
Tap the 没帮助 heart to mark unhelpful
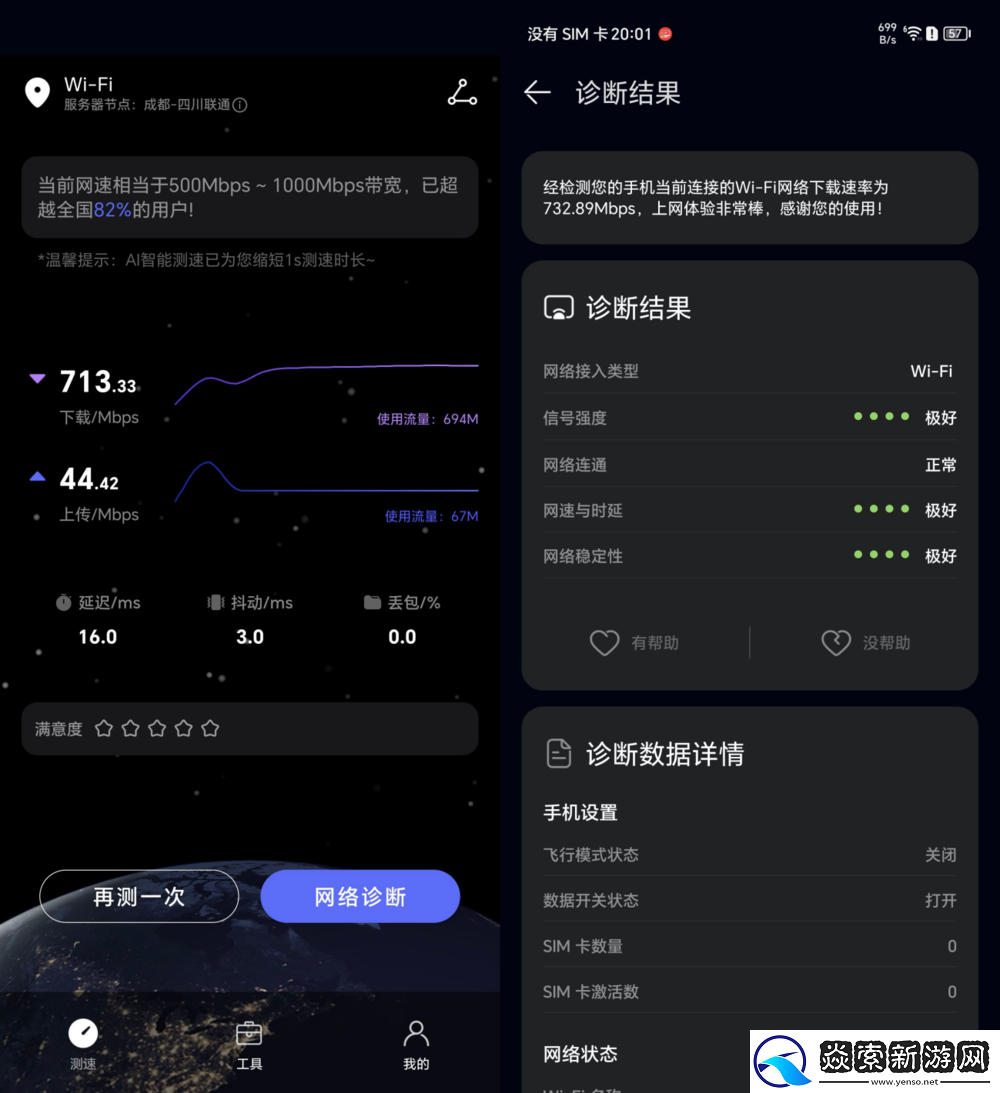[836, 642]
